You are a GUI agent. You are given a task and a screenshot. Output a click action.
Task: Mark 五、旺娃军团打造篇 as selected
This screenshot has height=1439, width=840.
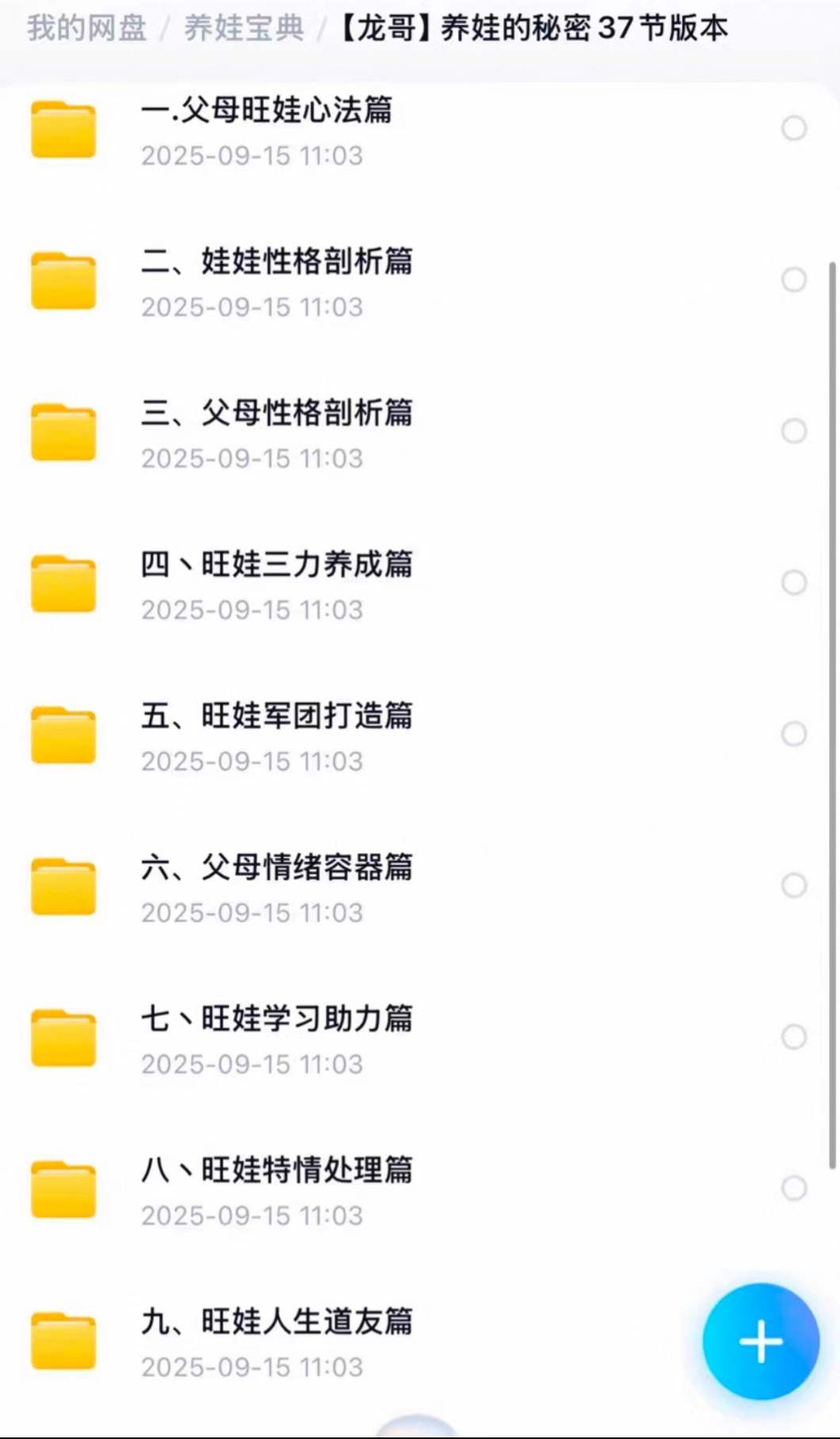(794, 734)
